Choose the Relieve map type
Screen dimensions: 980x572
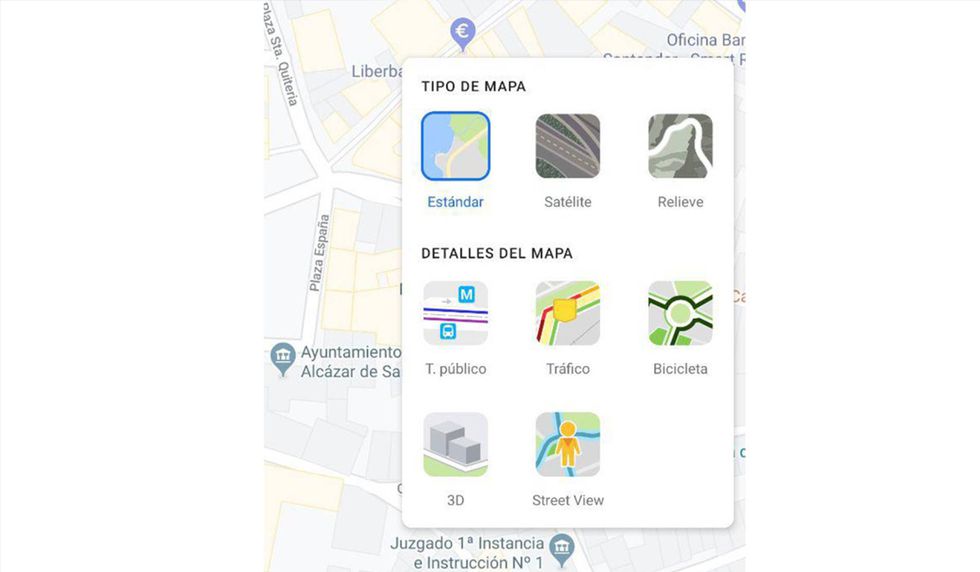pos(680,146)
